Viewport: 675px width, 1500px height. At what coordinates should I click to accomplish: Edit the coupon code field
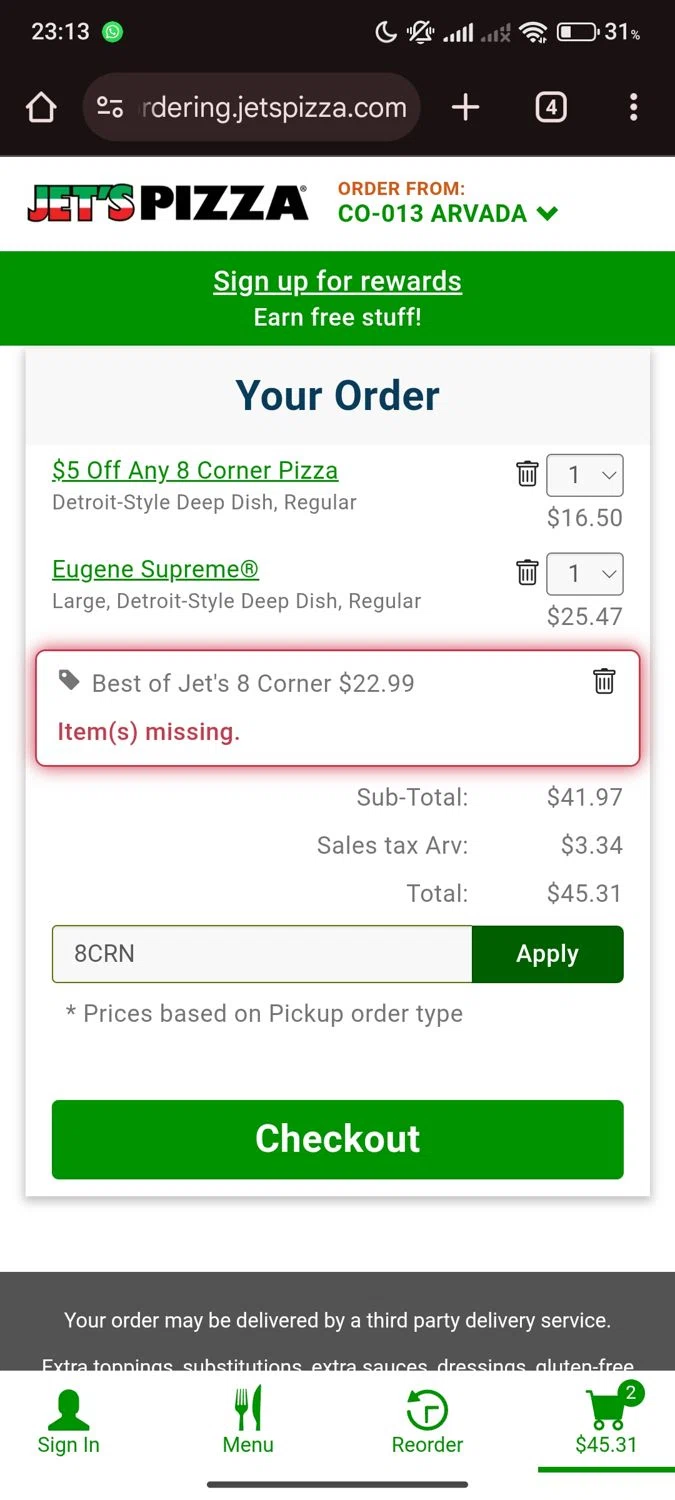coord(261,953)
